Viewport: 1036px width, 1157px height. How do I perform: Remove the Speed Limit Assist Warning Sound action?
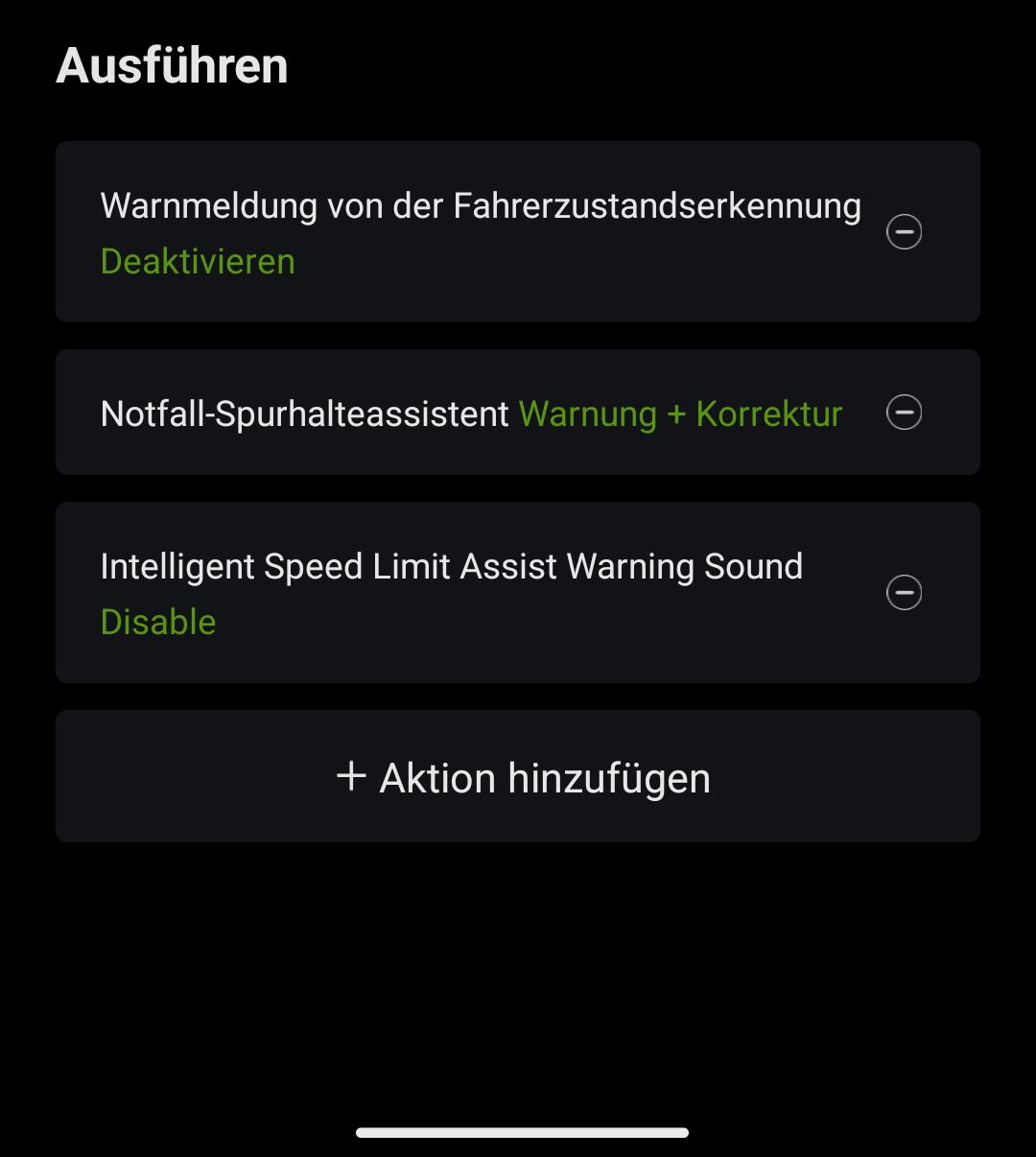point(904,593)
